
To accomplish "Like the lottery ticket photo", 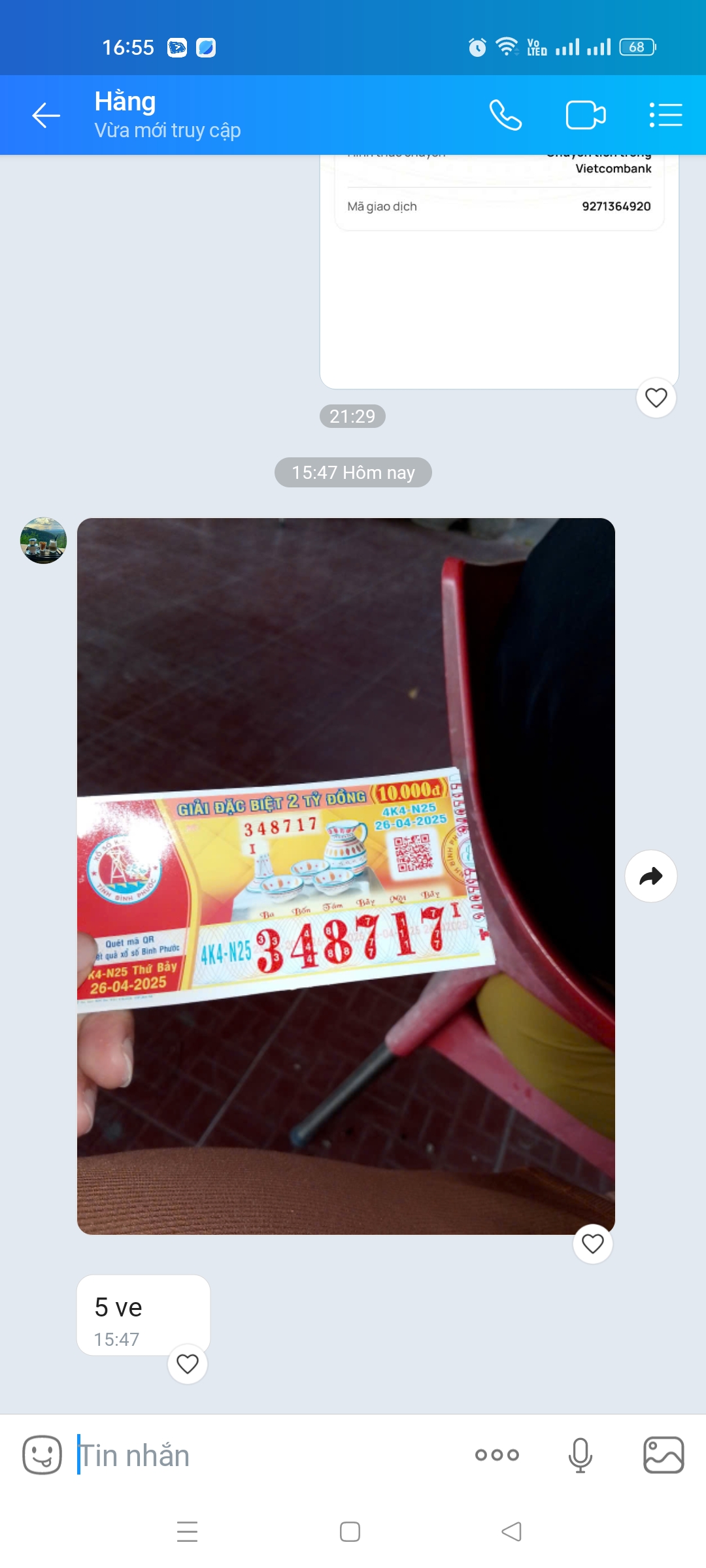I will coord(593,1243).
